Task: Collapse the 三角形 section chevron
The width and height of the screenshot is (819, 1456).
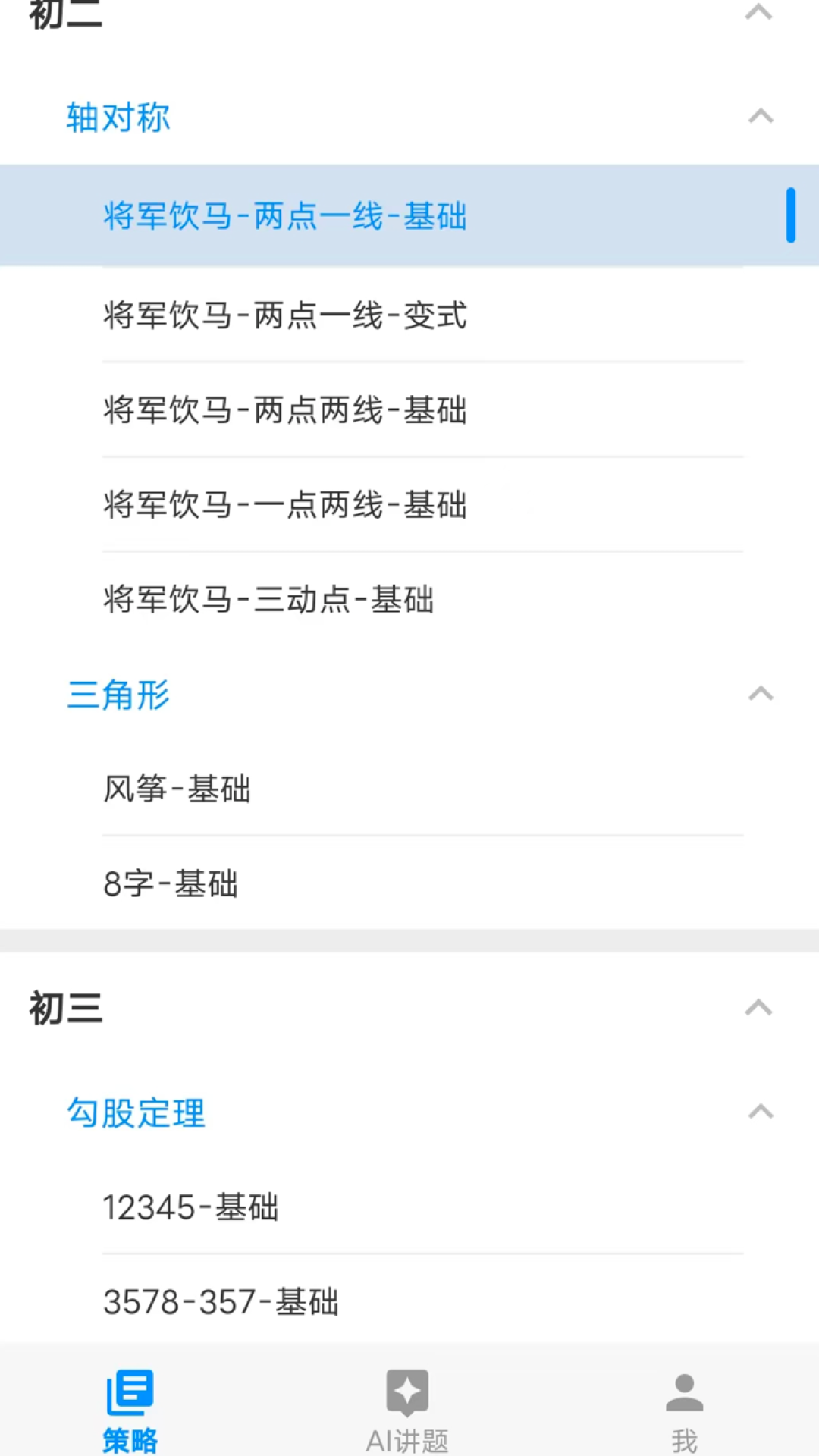Action: coord(760,694)
